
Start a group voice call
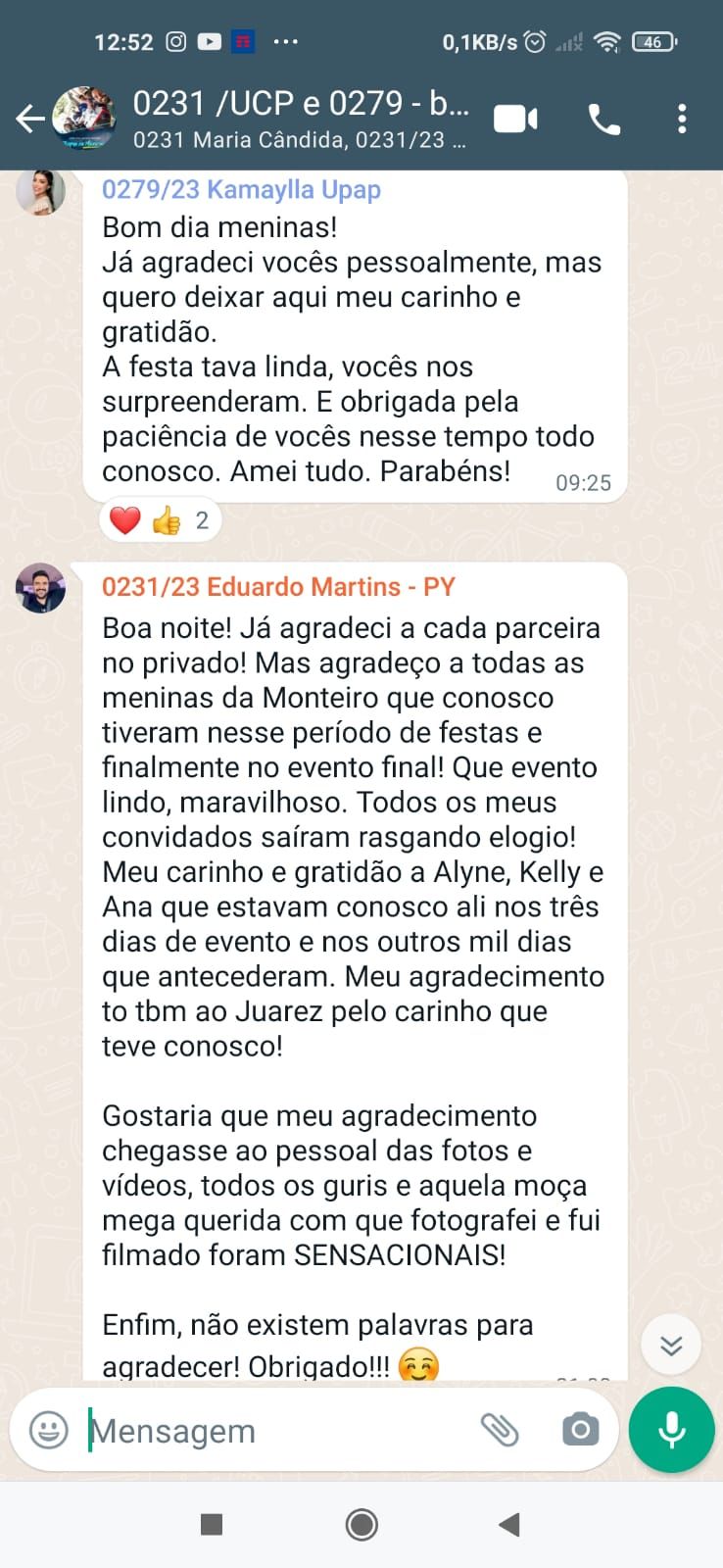click(603, 119)
